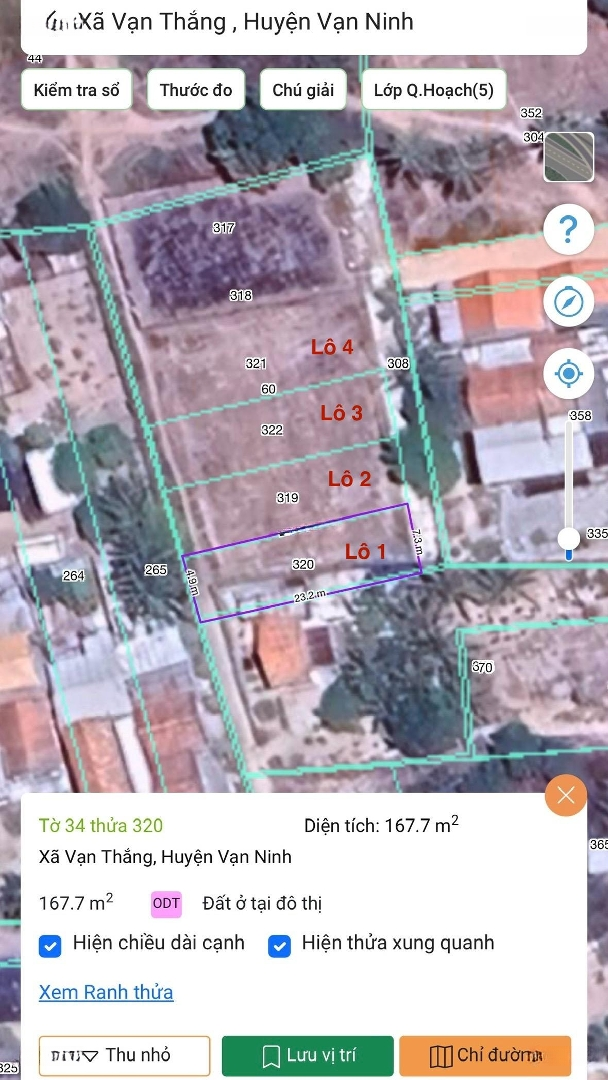Show the Chú giải legend
The width and height of the screenshot is (608, 1080).
(303, 90)
